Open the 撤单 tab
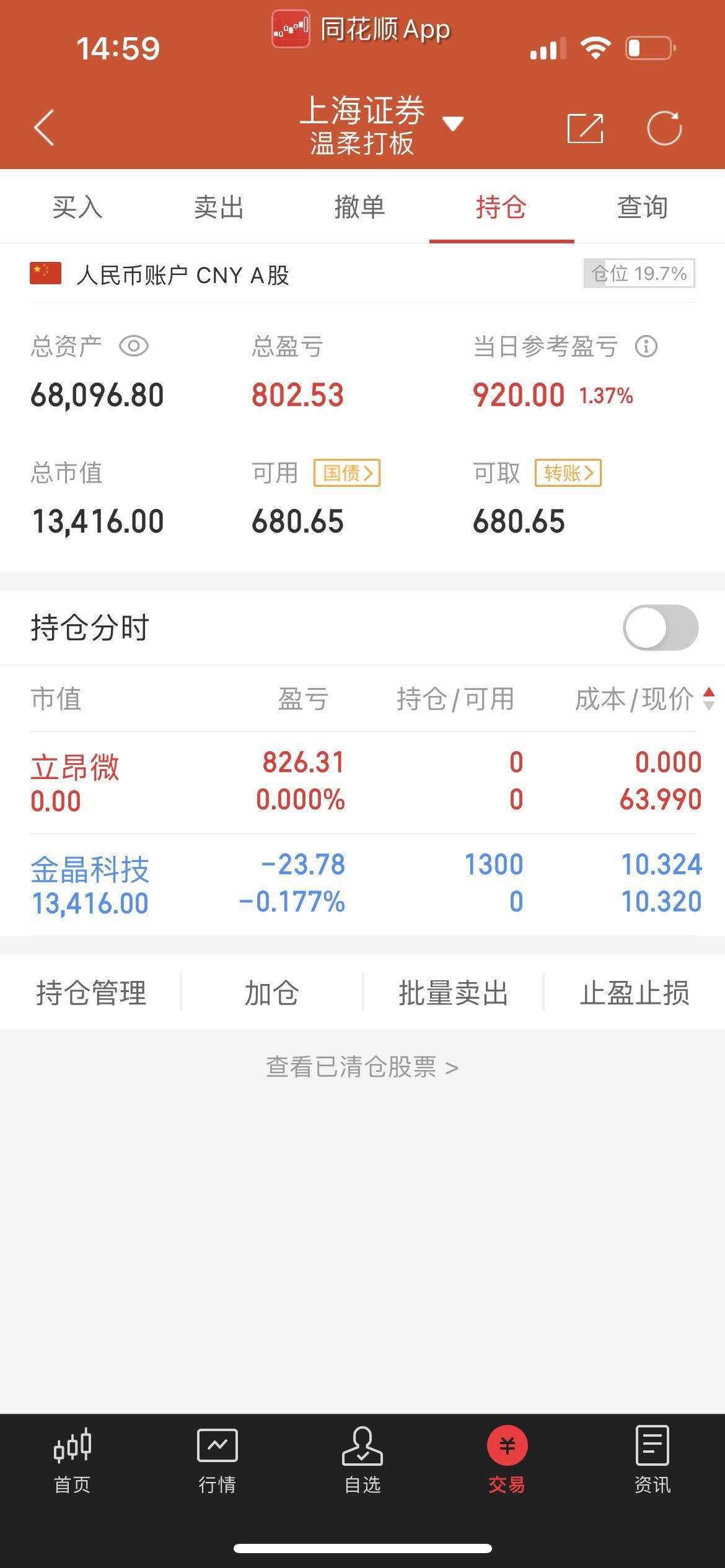 (360, 207)
